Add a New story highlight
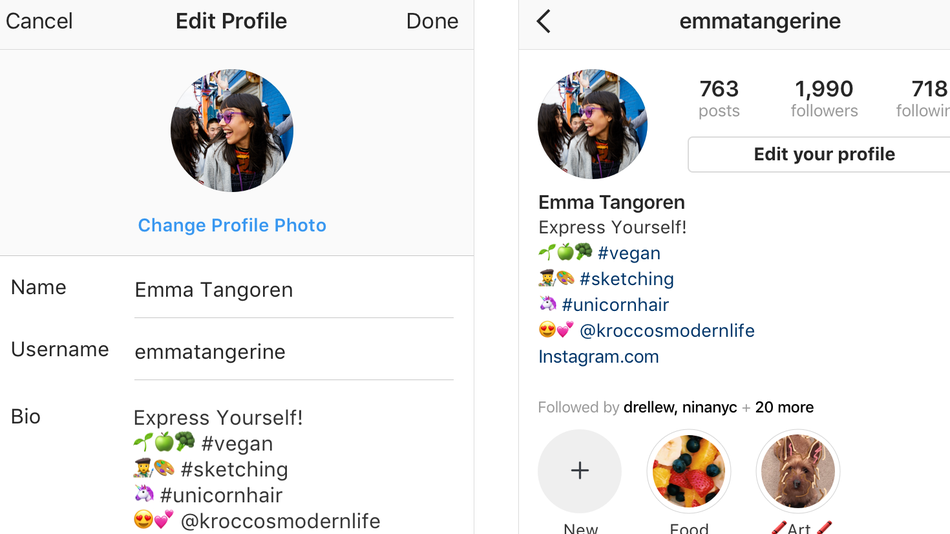The image size is (950, 534). (580, 471)
